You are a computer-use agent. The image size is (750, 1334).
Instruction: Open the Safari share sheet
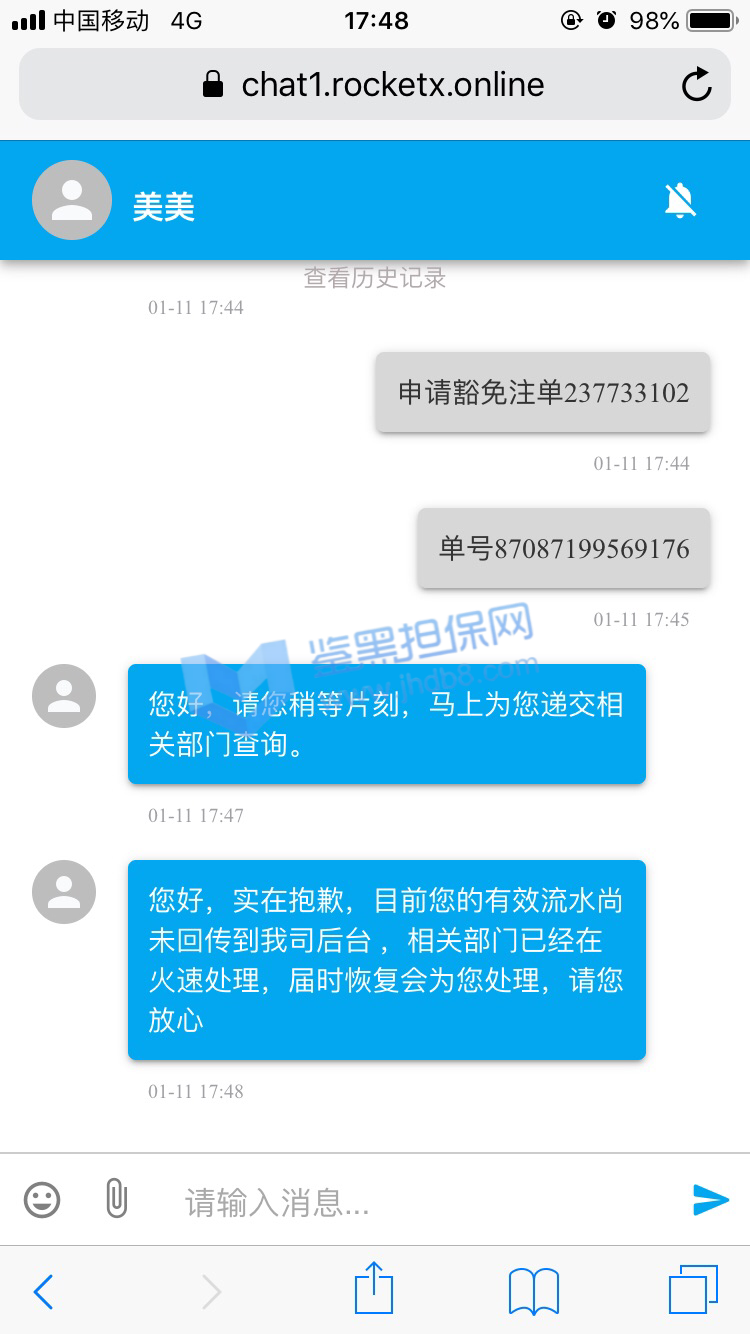click(x=374, y=1289)
